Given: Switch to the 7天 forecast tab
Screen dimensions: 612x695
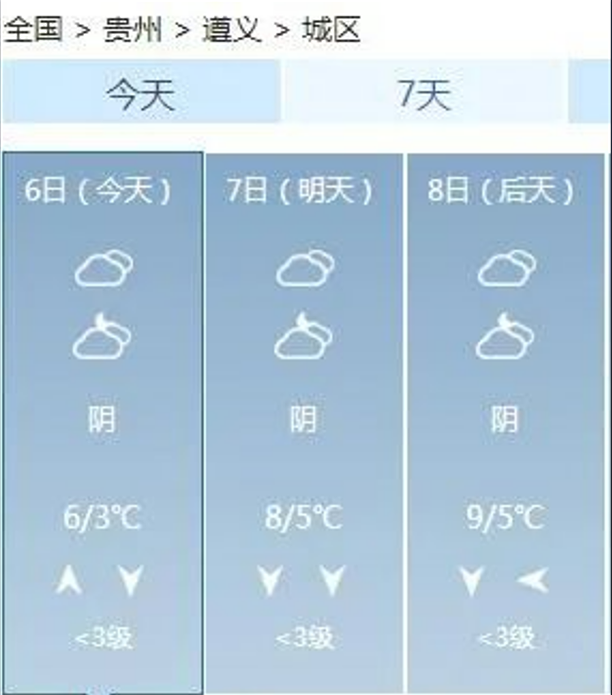Looking at the screenshot, I should point(424,94).
